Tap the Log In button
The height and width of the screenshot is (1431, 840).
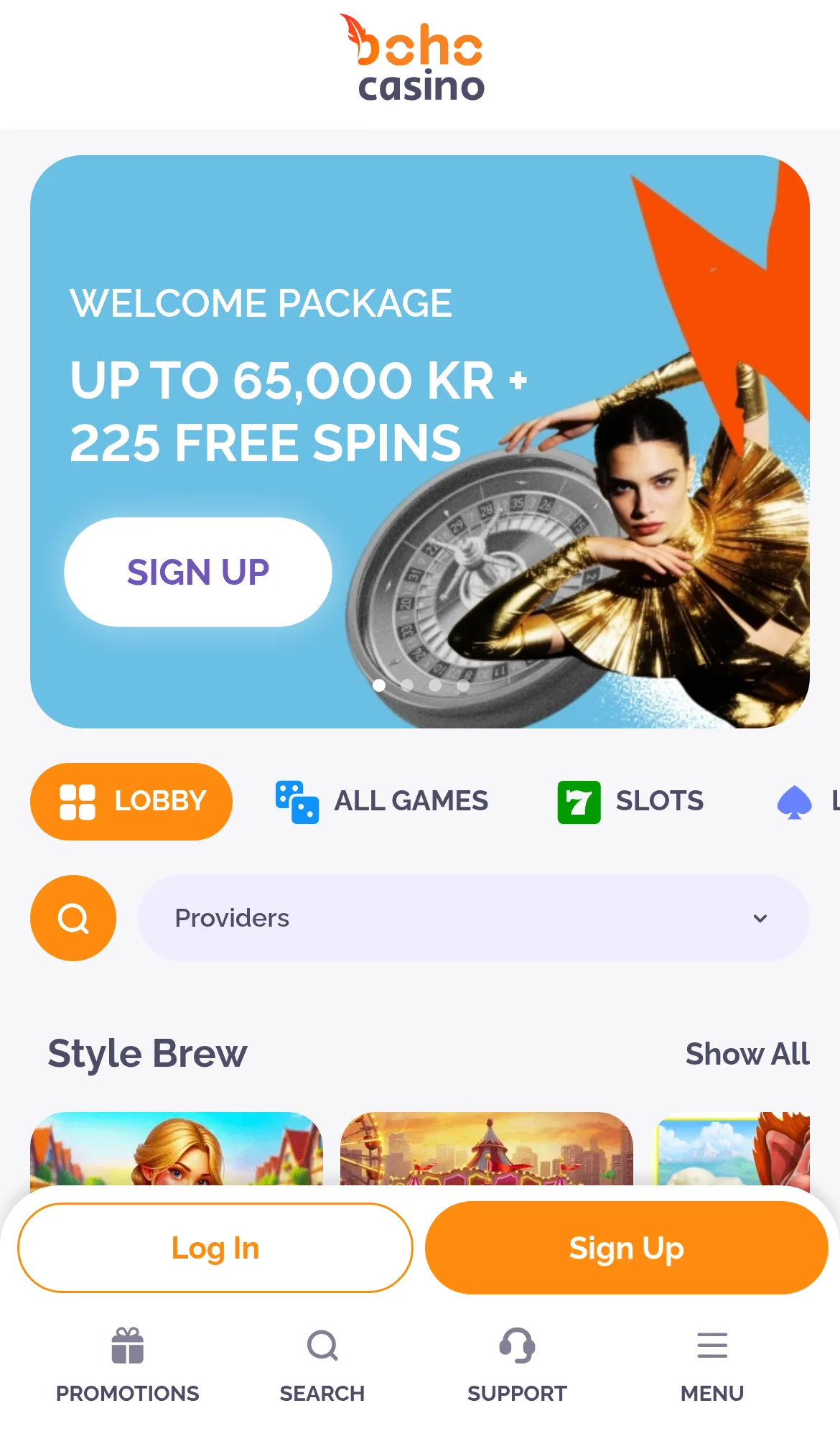pos(215,1248)
